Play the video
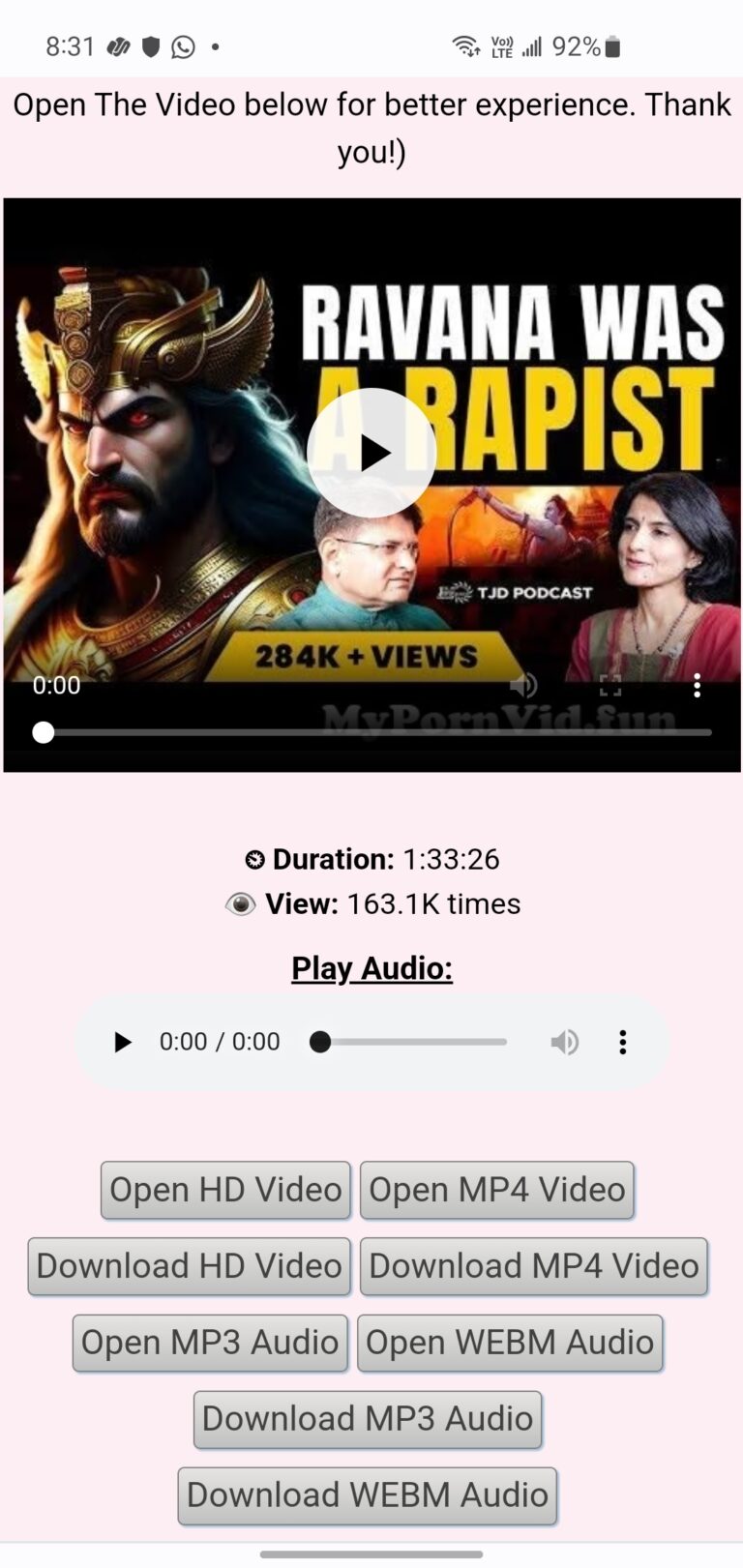The image size is (743, 1568). click(371, 452)
